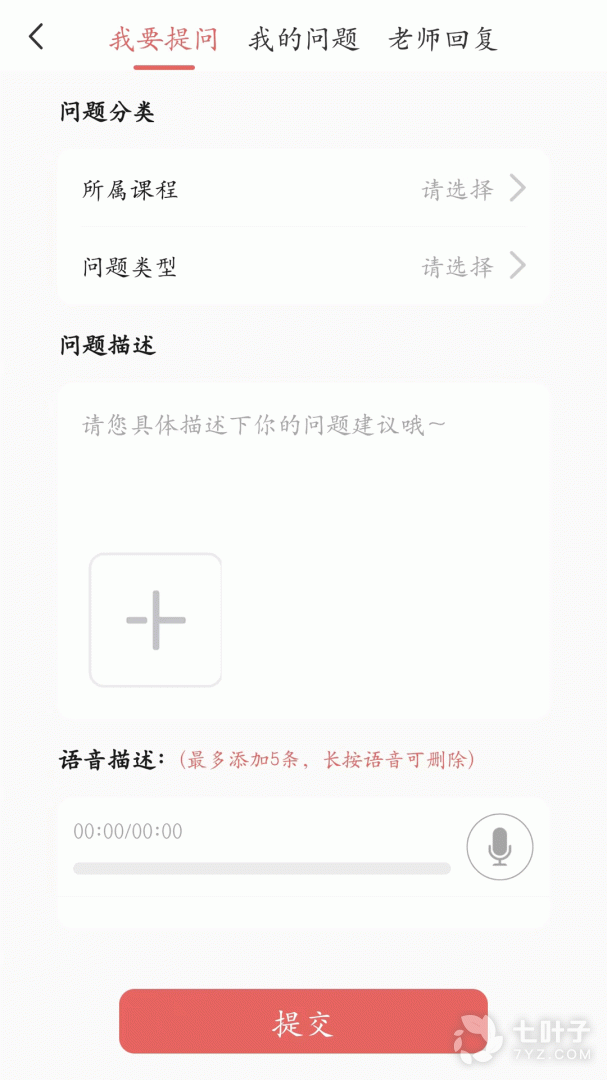Screen dimensions: 607x1080
Task: Select the 我要提问 tab
Action: [164, 40]
